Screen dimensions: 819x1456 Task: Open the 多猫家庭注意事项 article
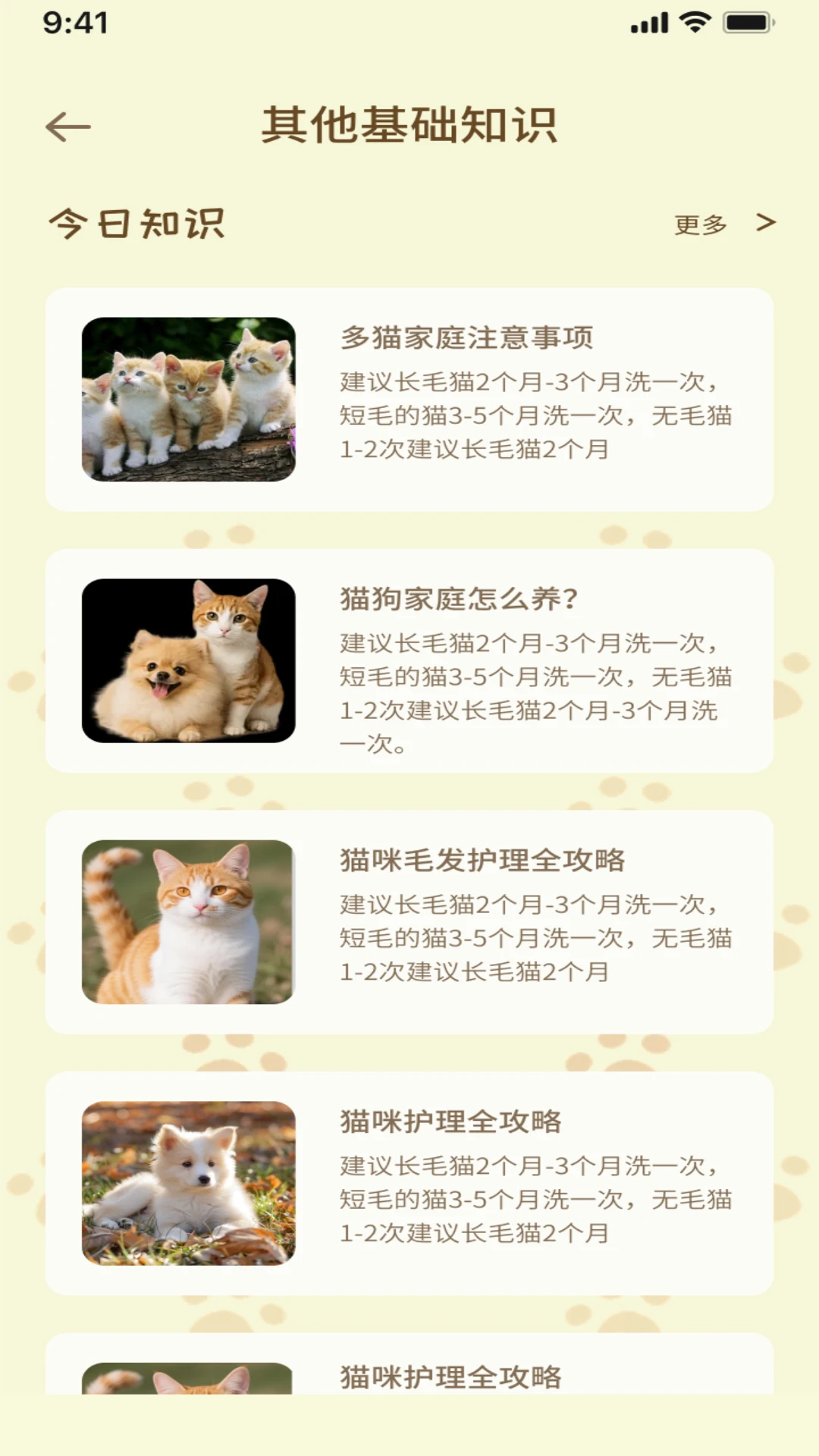tap(409, 400)
